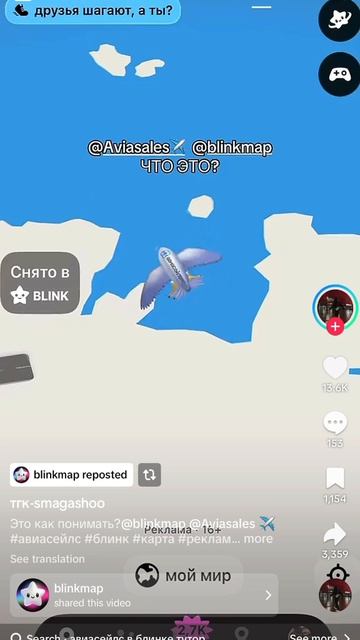This screenshot has height=640, width=360.
Task: Tap See translation under the caption
Action: [47, 559]
